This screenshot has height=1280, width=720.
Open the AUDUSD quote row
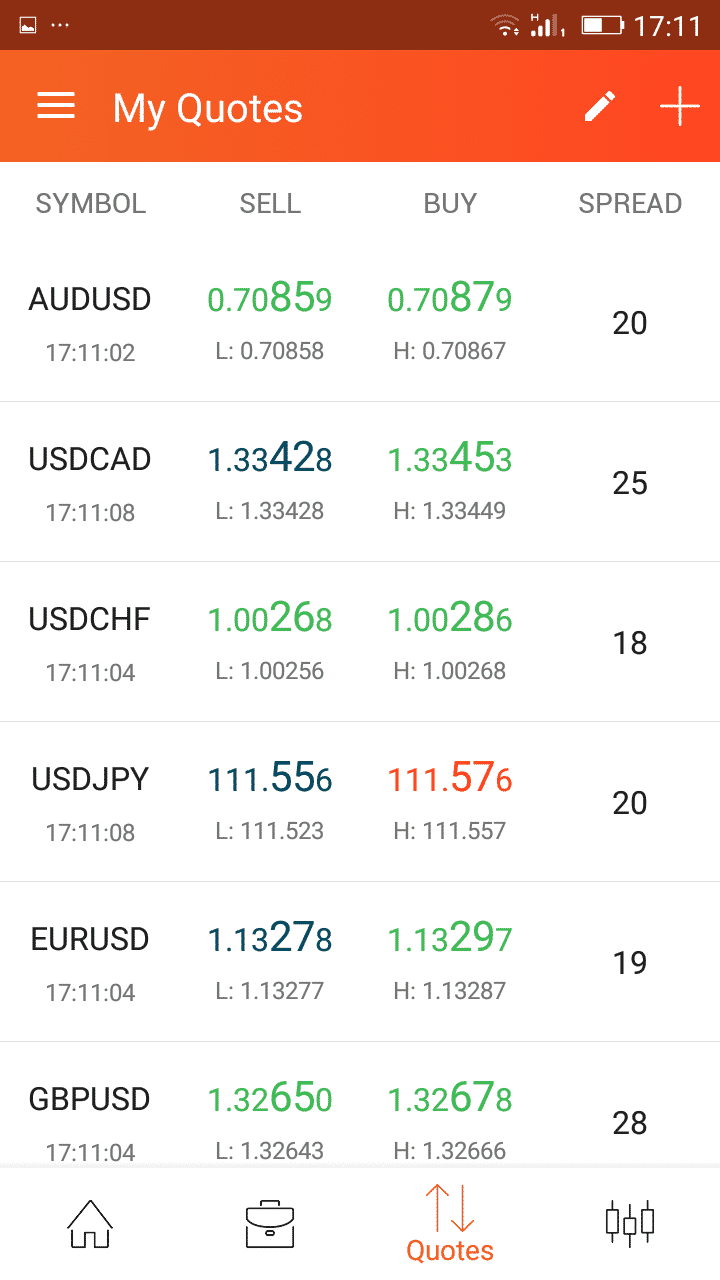[x=360, y=322]
